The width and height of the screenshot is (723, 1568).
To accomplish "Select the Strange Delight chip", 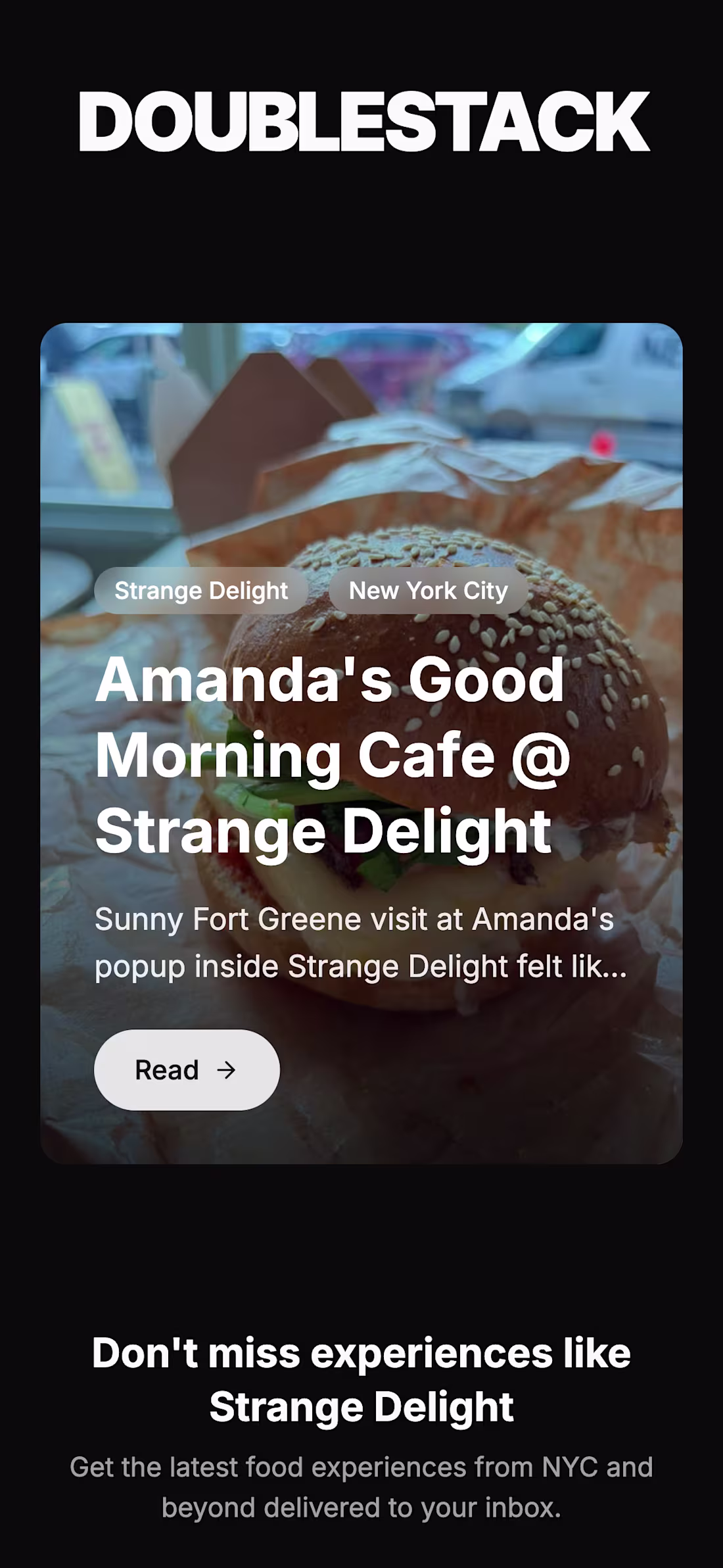I will click(x=201, y=591).
